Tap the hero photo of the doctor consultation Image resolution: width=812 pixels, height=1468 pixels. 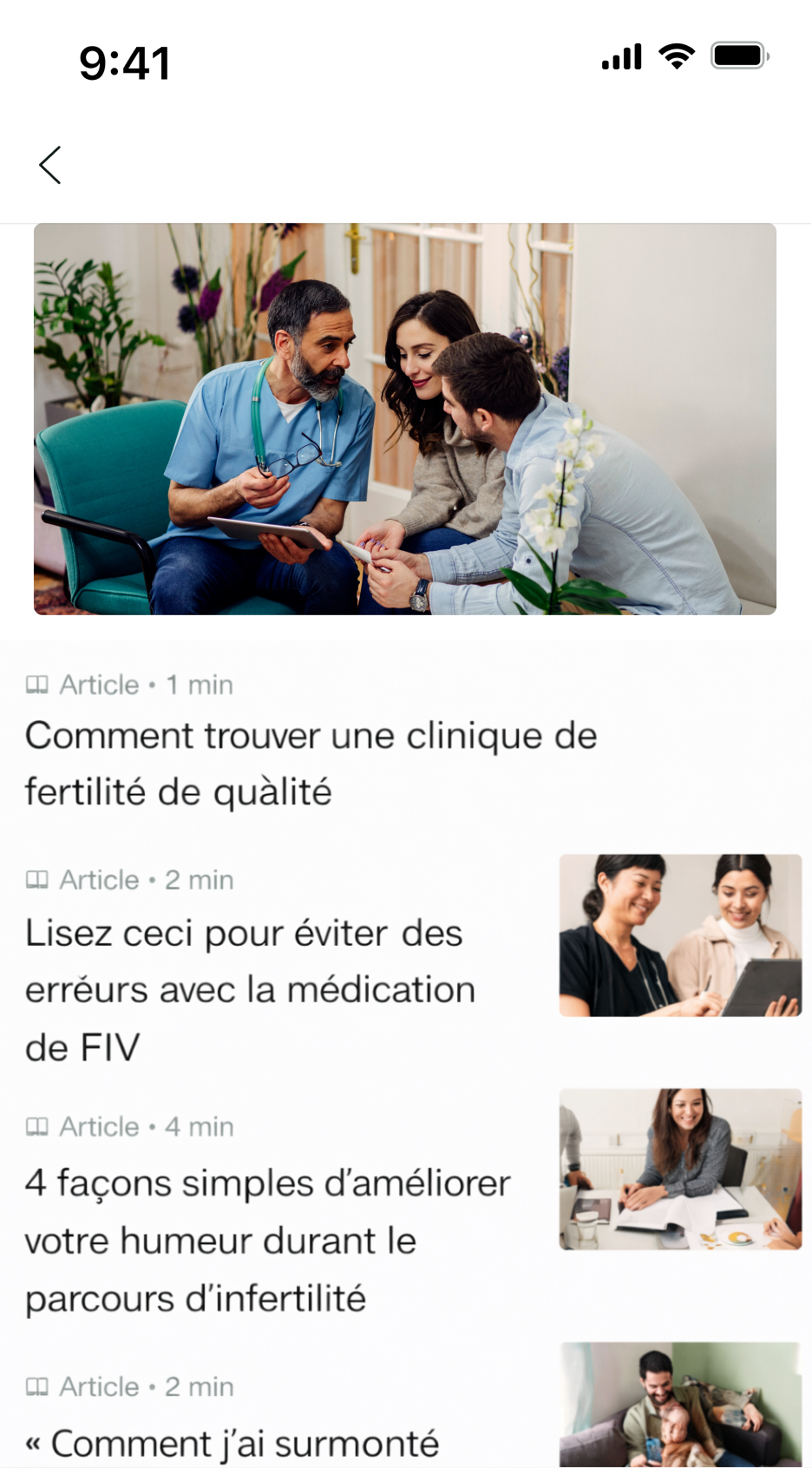(x=406, y=420)
